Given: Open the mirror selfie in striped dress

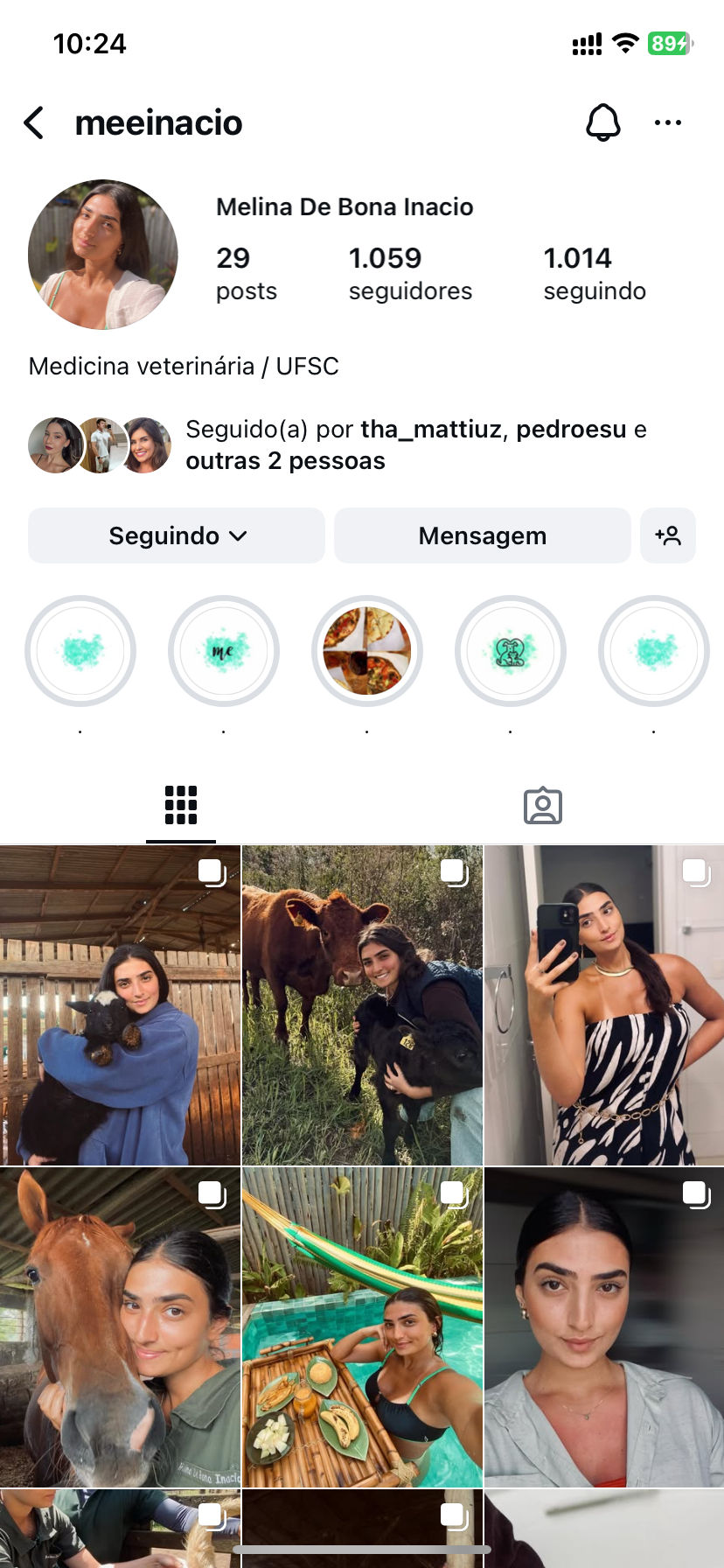Looking at the screenshot, I should pos(604,1006).
